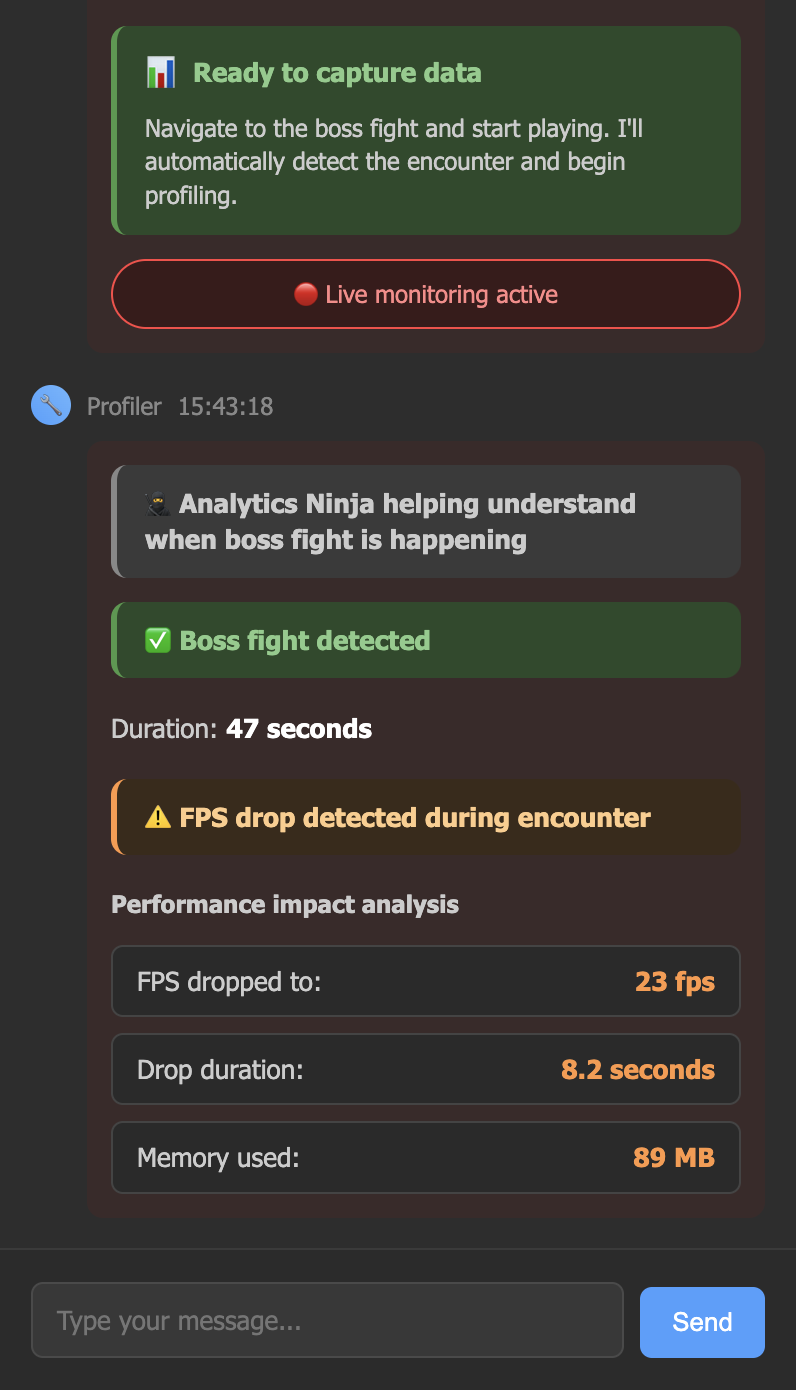Tap the Live monitoring active pill
Viewport: 796px width, 1390px height.
tap(426, 294)
